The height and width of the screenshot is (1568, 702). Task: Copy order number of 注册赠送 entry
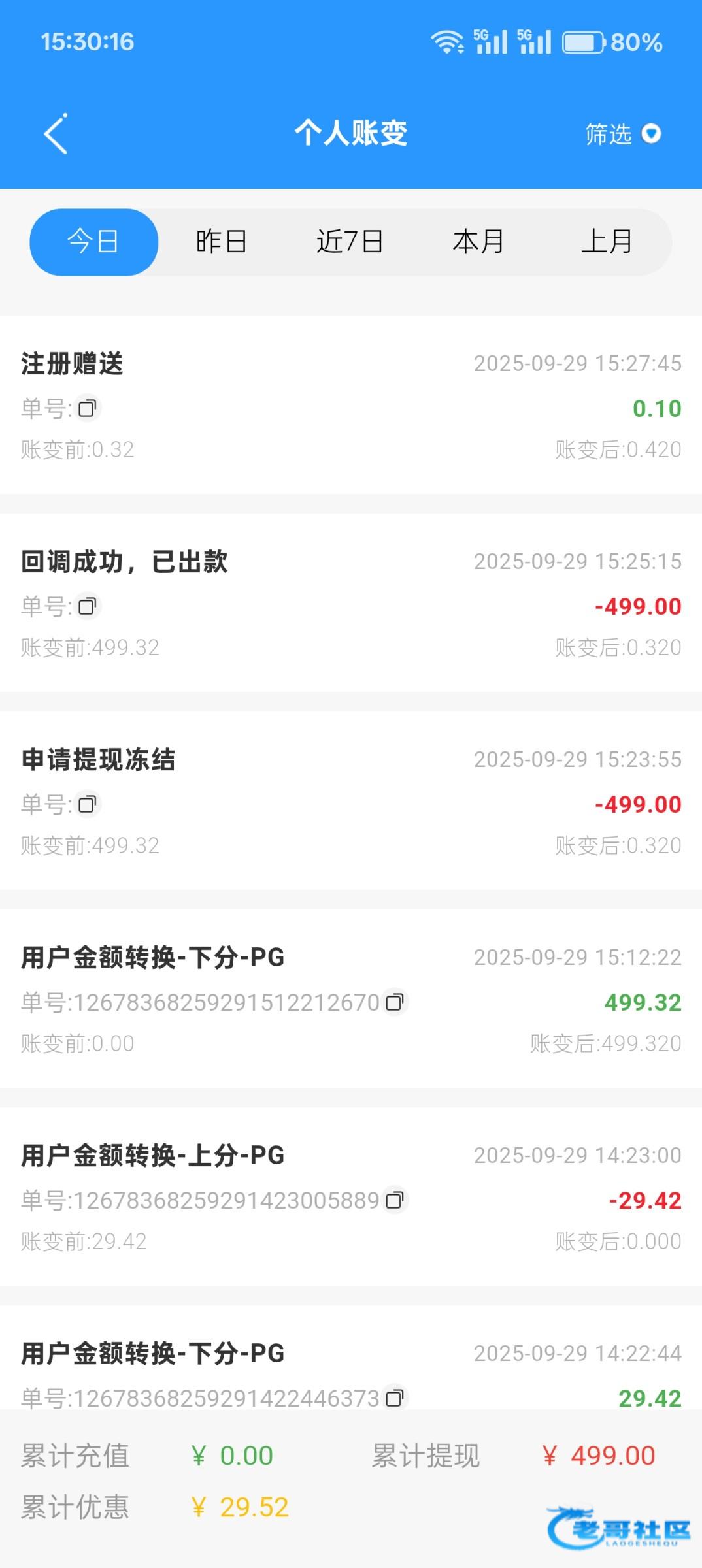coord(87,409)
